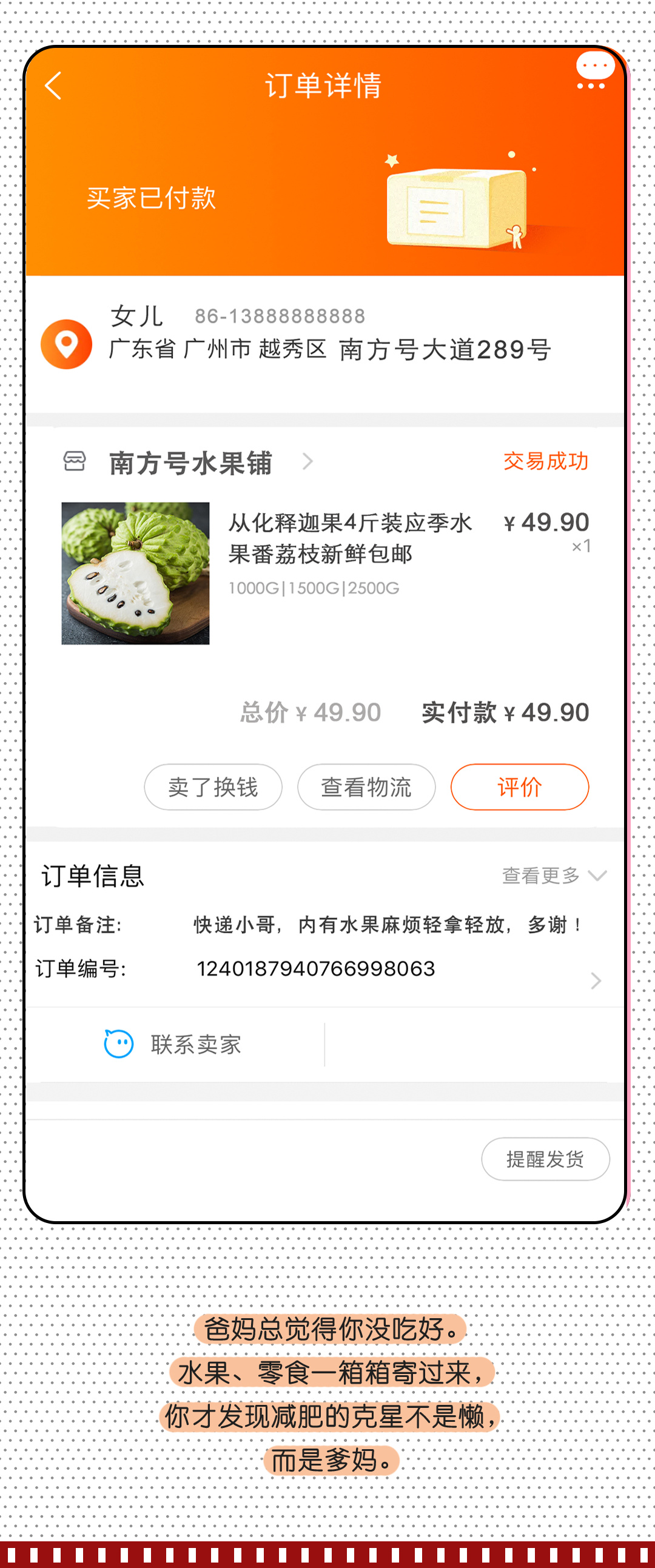Tap 联系卖家 to message the seller
Screen dimensions: 655x1568
195,1042
